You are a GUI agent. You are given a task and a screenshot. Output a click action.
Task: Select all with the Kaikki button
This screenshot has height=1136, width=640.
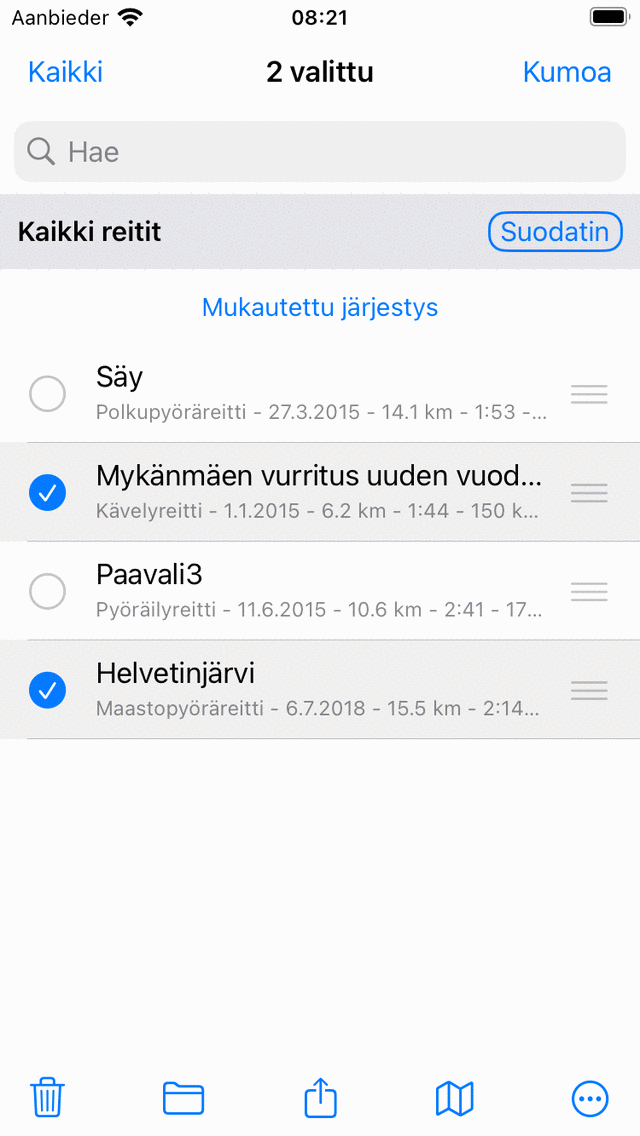pyautogui.click(x=65, y=72)
